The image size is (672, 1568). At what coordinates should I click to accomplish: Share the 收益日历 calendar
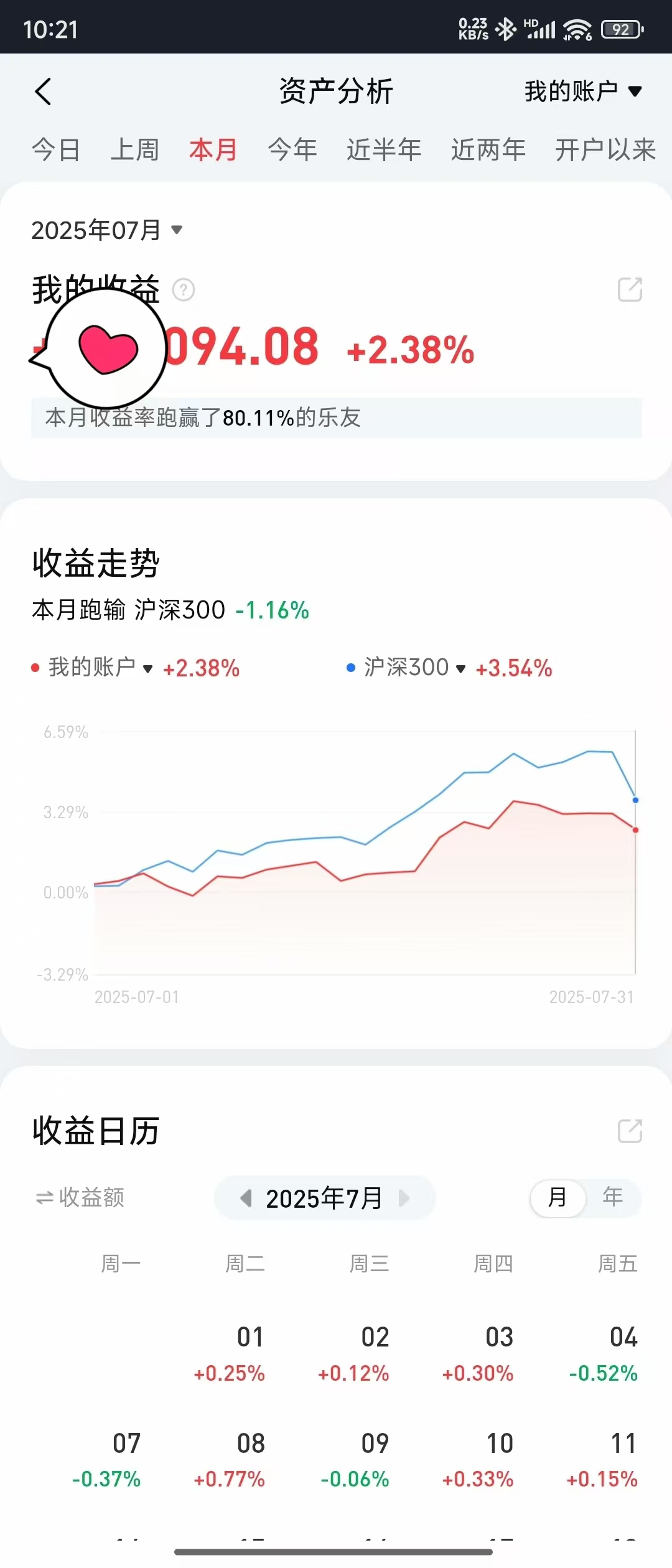pos(630,1131)
